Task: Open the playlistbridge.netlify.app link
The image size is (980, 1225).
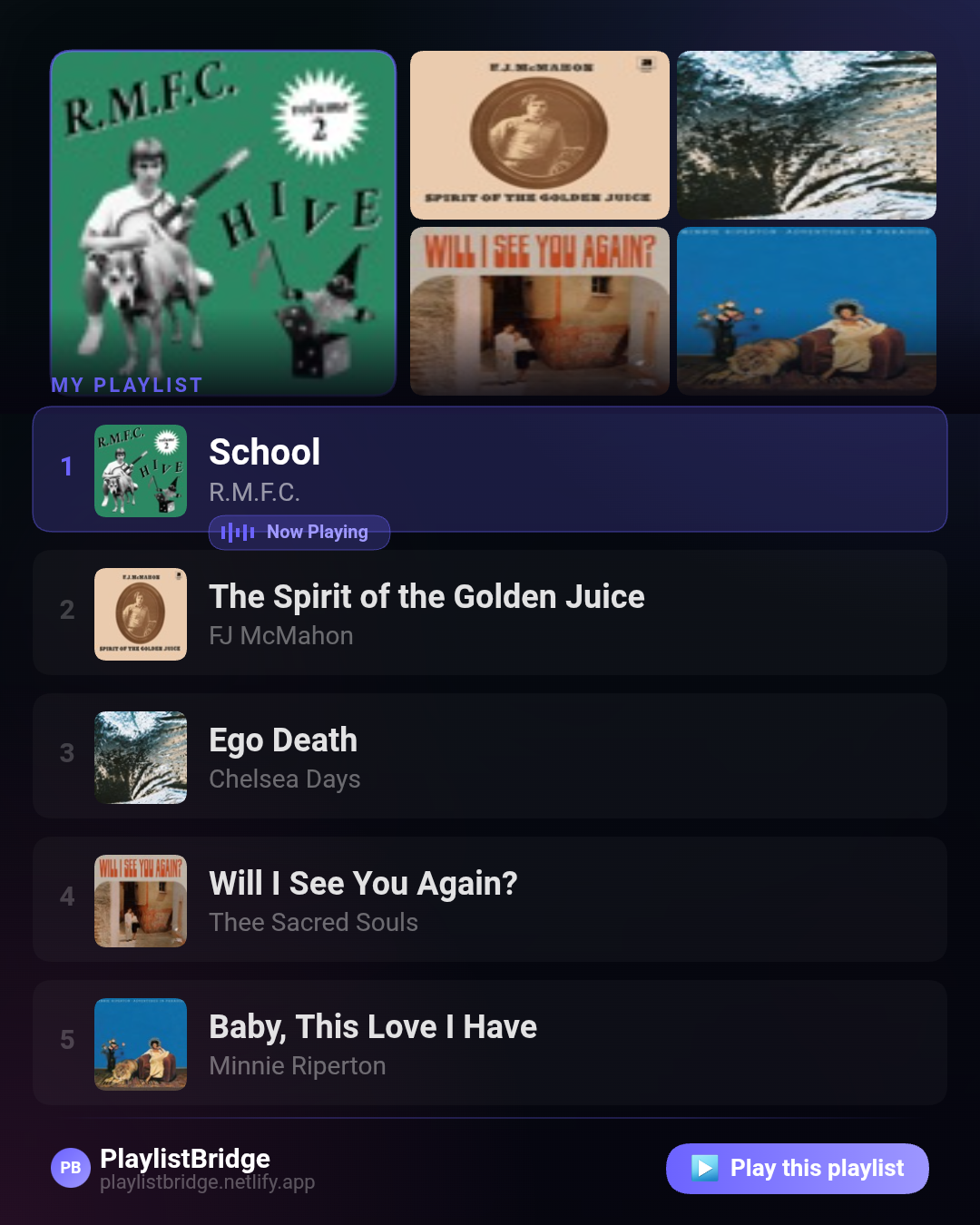Action: (208, 1181)
